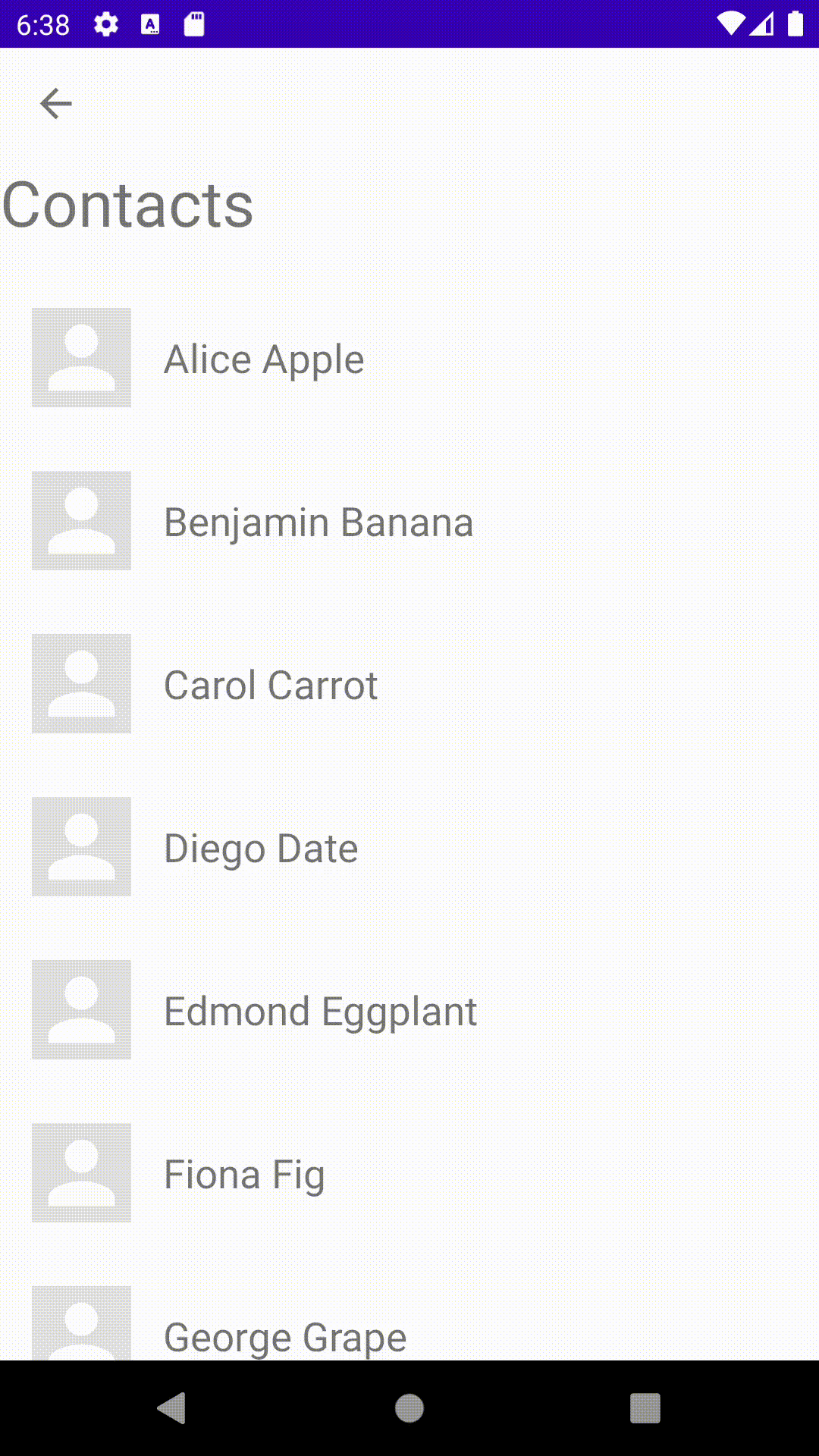
Task: Choose Fiona Fig from the list
Action: pyautogui.click(x=409, y=1173)
